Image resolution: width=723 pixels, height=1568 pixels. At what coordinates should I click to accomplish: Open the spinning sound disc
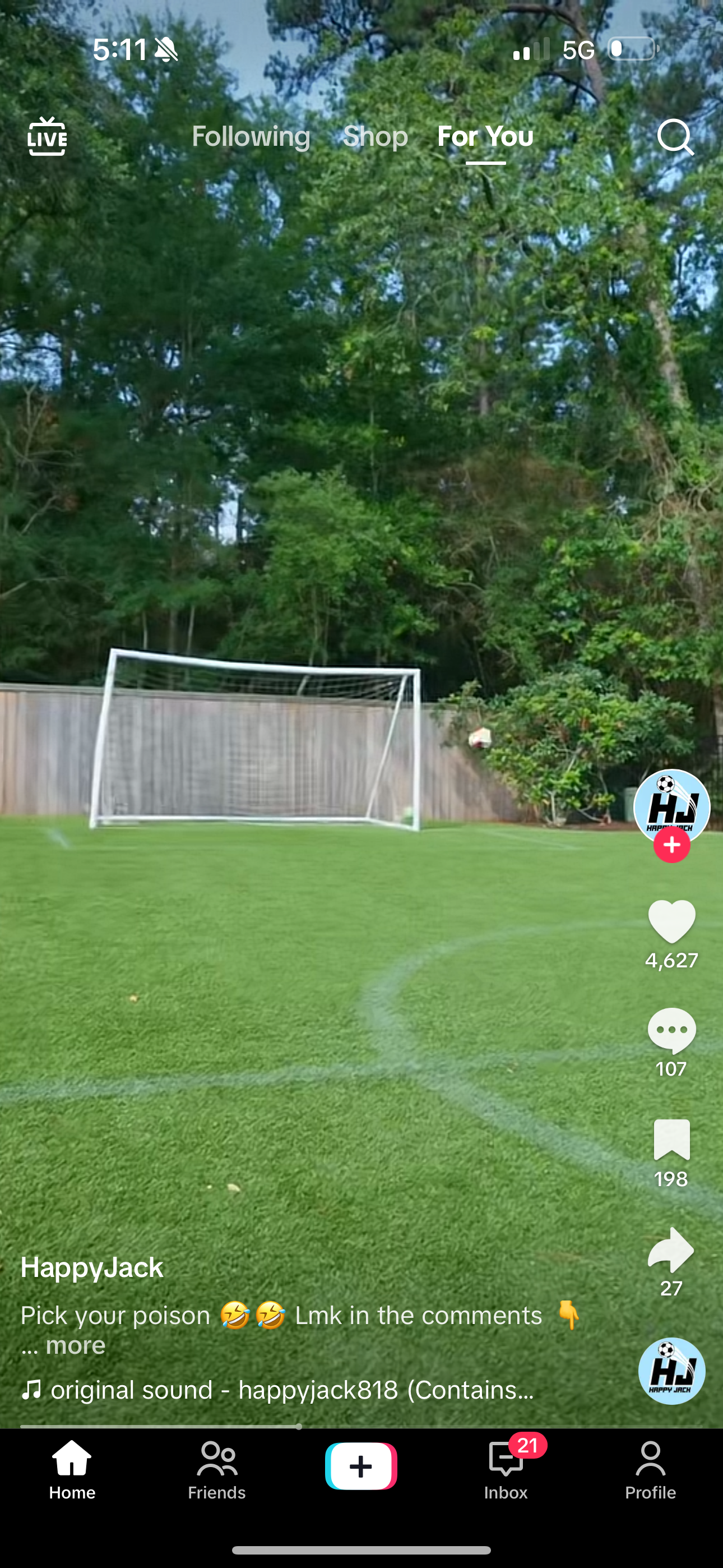pos(671,1371)
